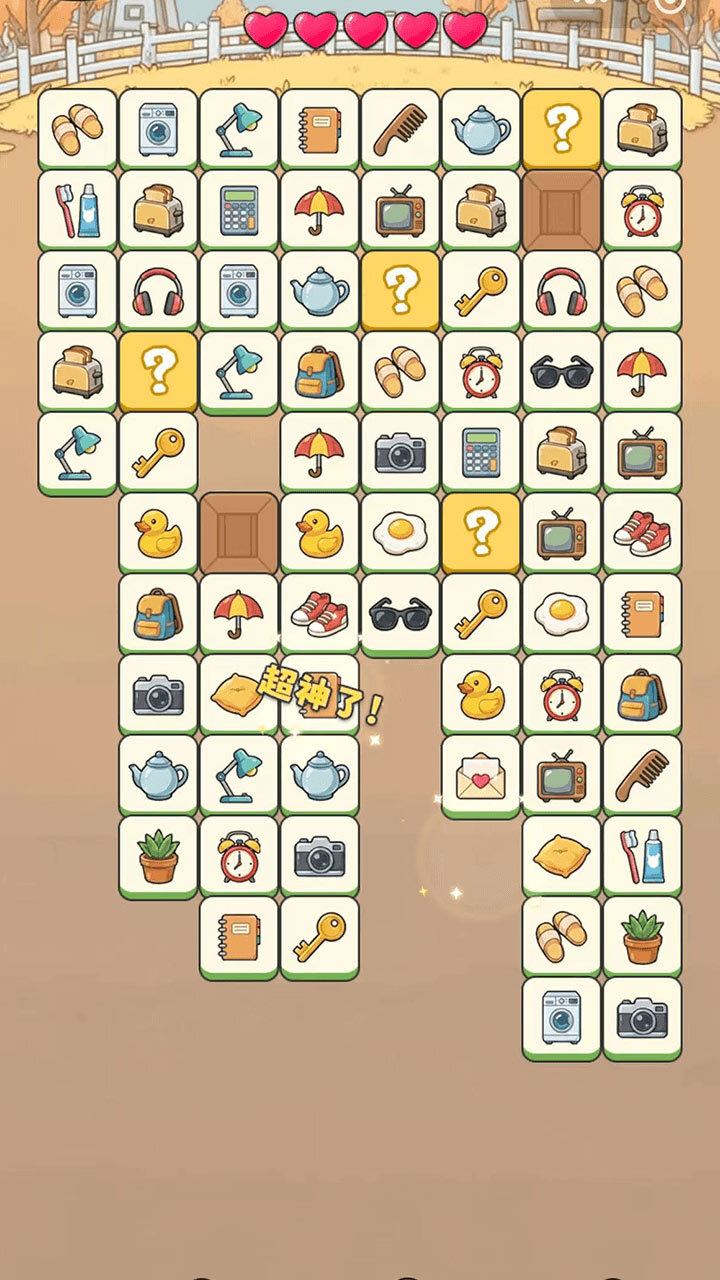Pick the comb tile next to the TV
Viewport: 720px width, 1280px height.
pyautogui.click(x=642, y=777)
